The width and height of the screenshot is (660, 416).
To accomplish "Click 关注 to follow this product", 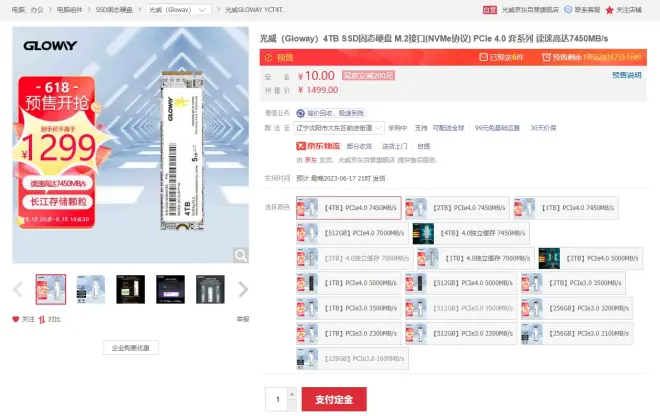I will pyautogui.click(x=23, y=319).
